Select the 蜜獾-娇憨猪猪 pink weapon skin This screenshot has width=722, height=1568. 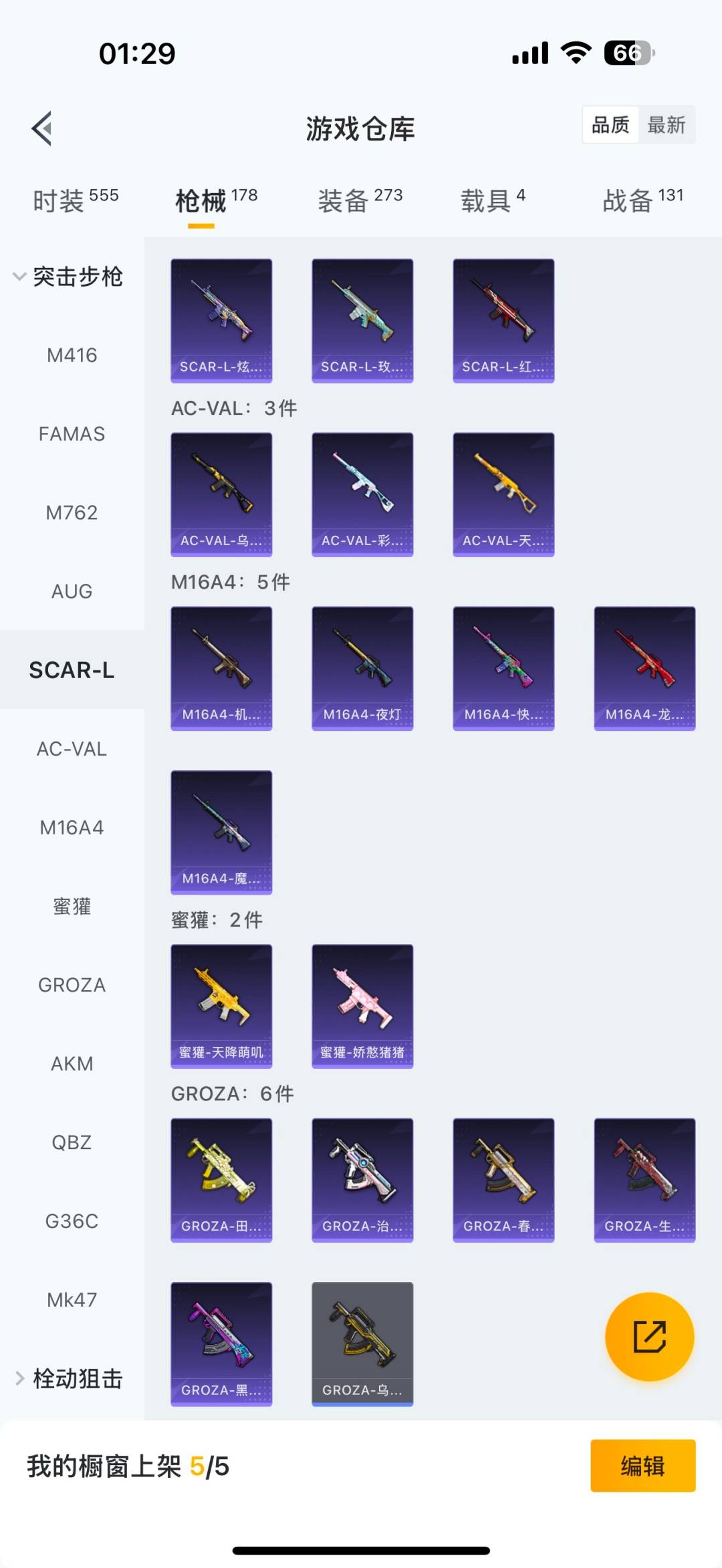pyautogui.click(x=362, y=1006)
